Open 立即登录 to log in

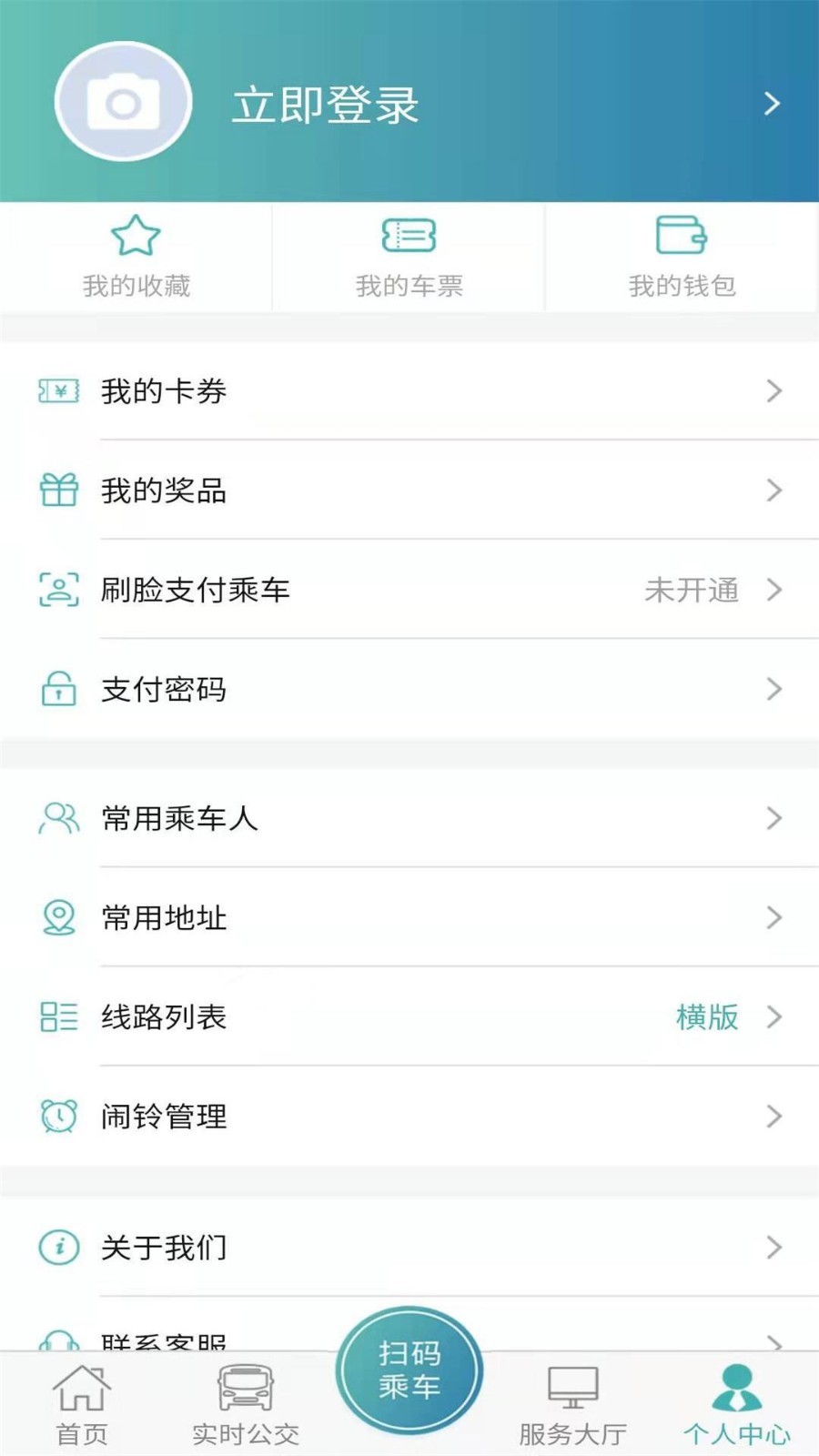[x=323, y=103]
